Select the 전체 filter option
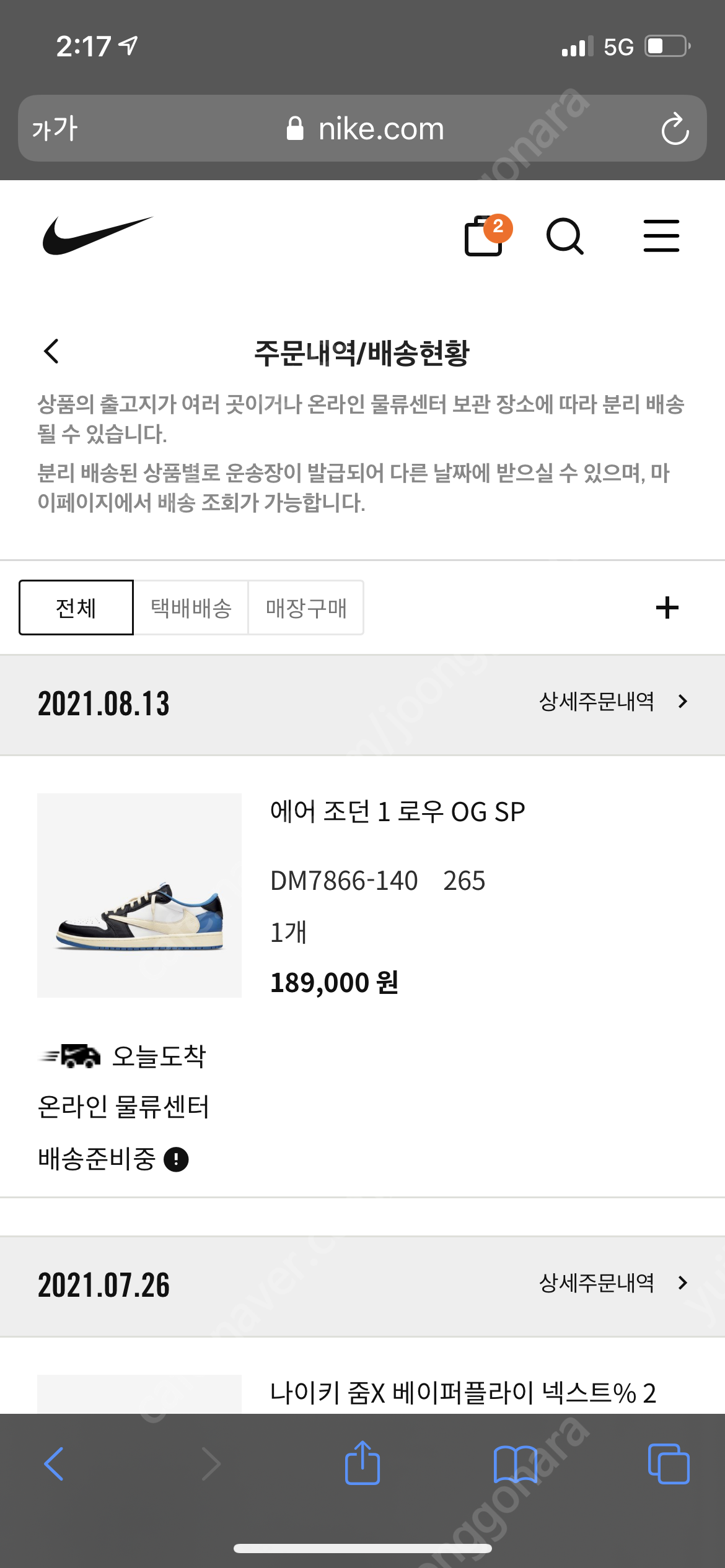Screen dimensions: 725x1568 coord(76,608)
